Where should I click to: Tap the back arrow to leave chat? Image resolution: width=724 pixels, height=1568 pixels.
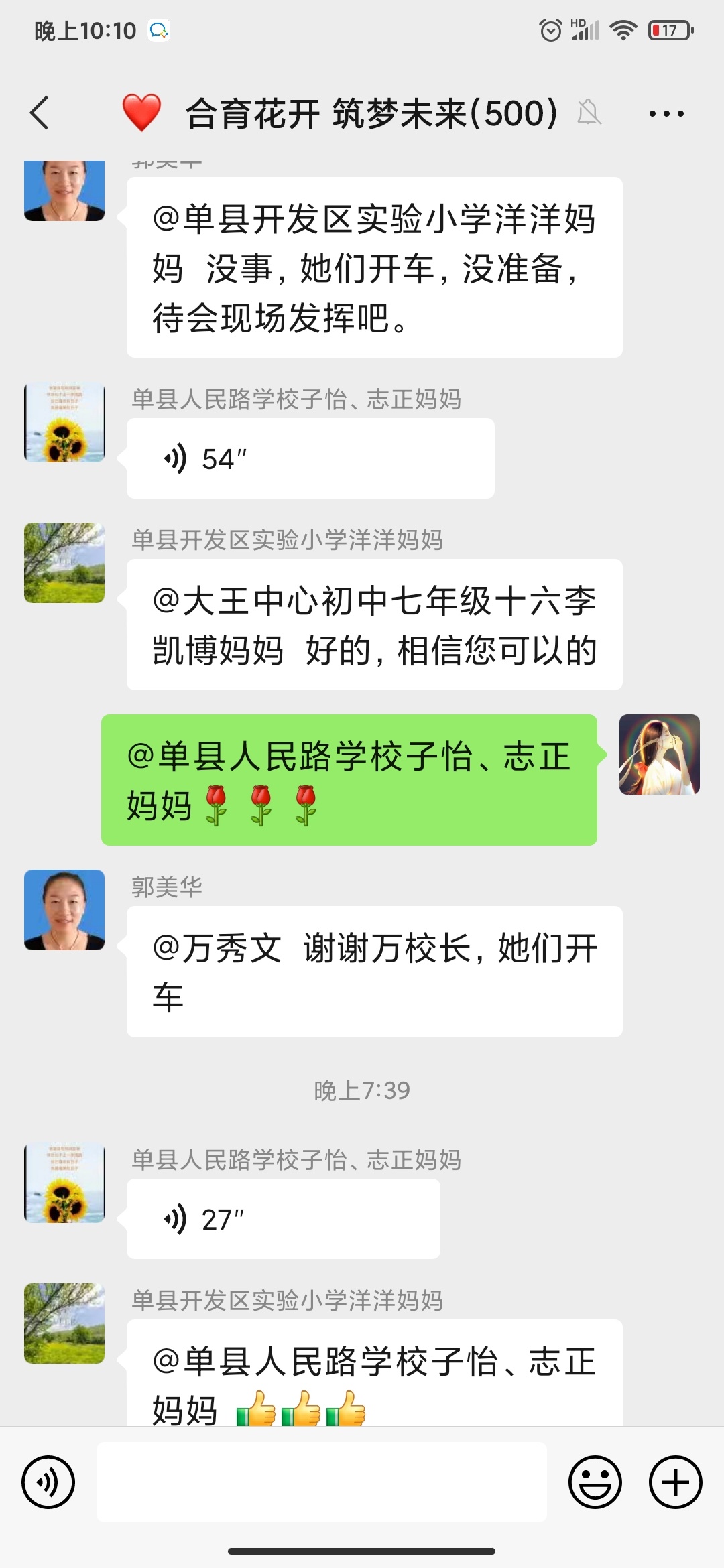(40, 113)
